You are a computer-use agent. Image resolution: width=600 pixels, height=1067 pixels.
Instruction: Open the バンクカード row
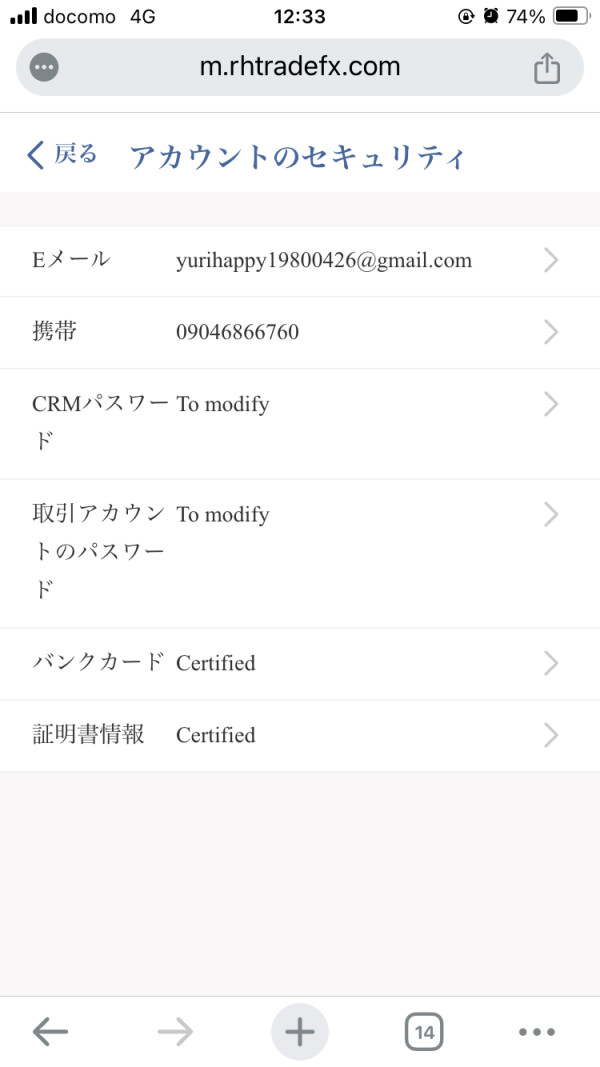300,663
